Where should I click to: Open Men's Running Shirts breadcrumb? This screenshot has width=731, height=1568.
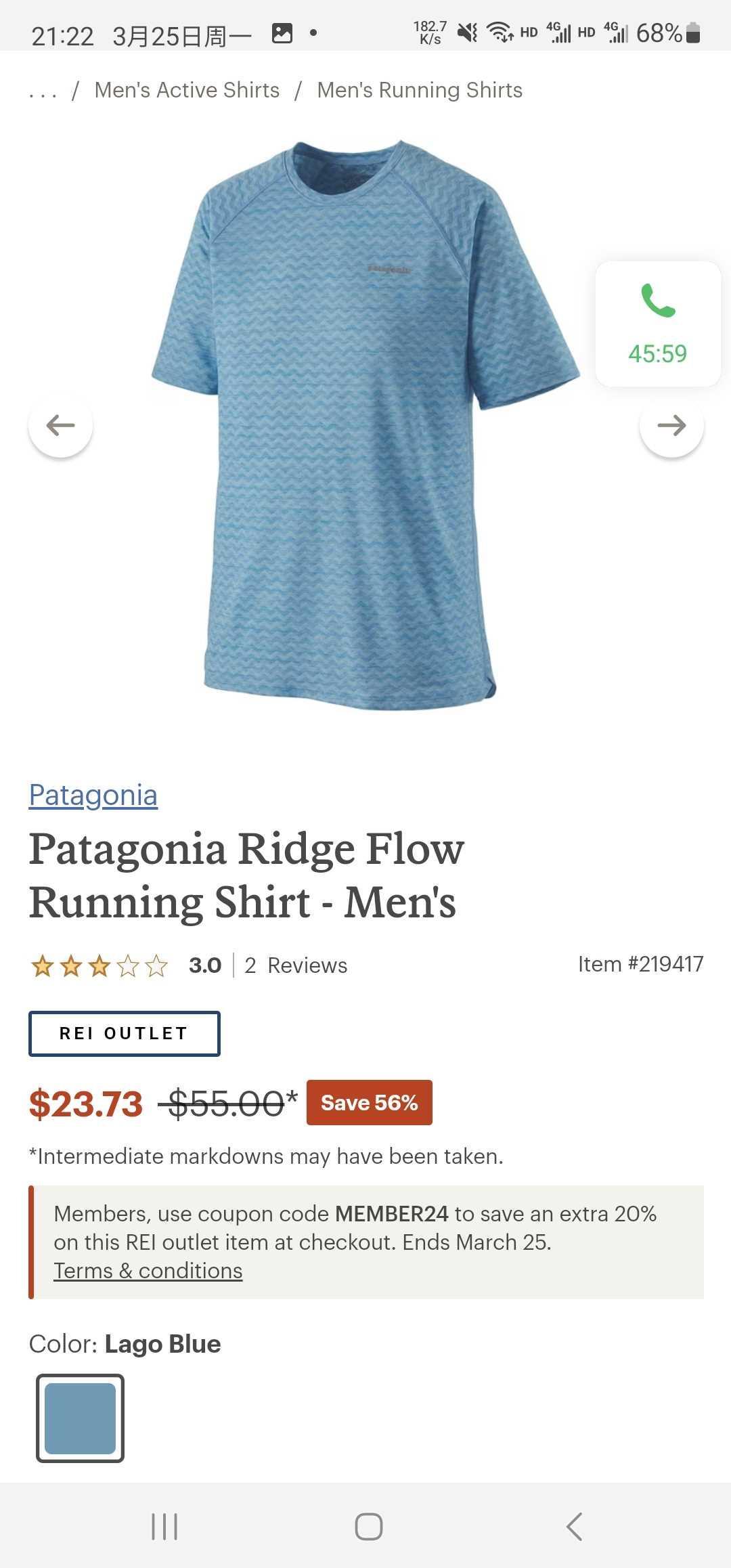click(x=420, y=90)
